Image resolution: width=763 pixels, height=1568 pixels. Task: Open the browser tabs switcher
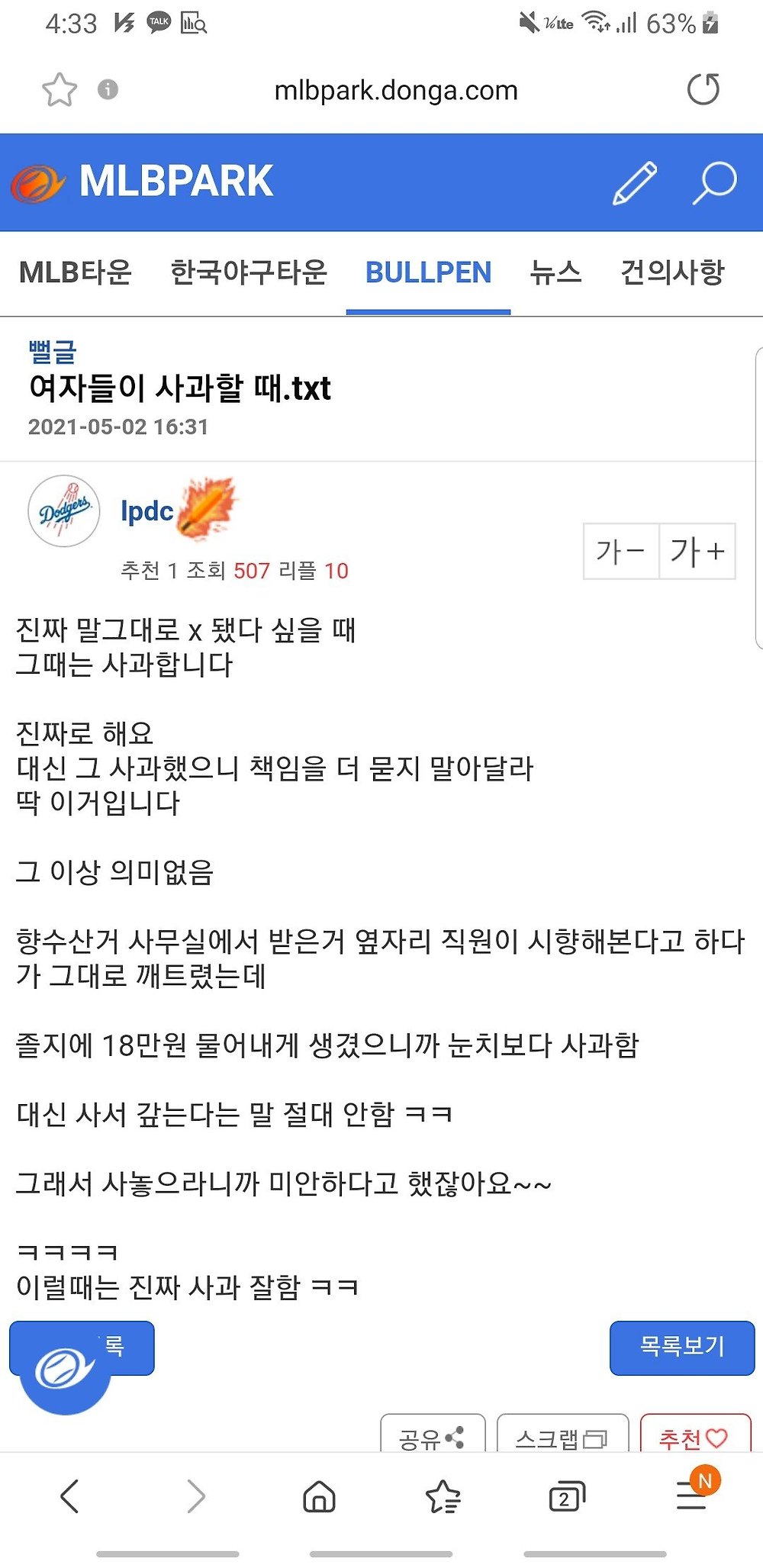coord(567,1496)
